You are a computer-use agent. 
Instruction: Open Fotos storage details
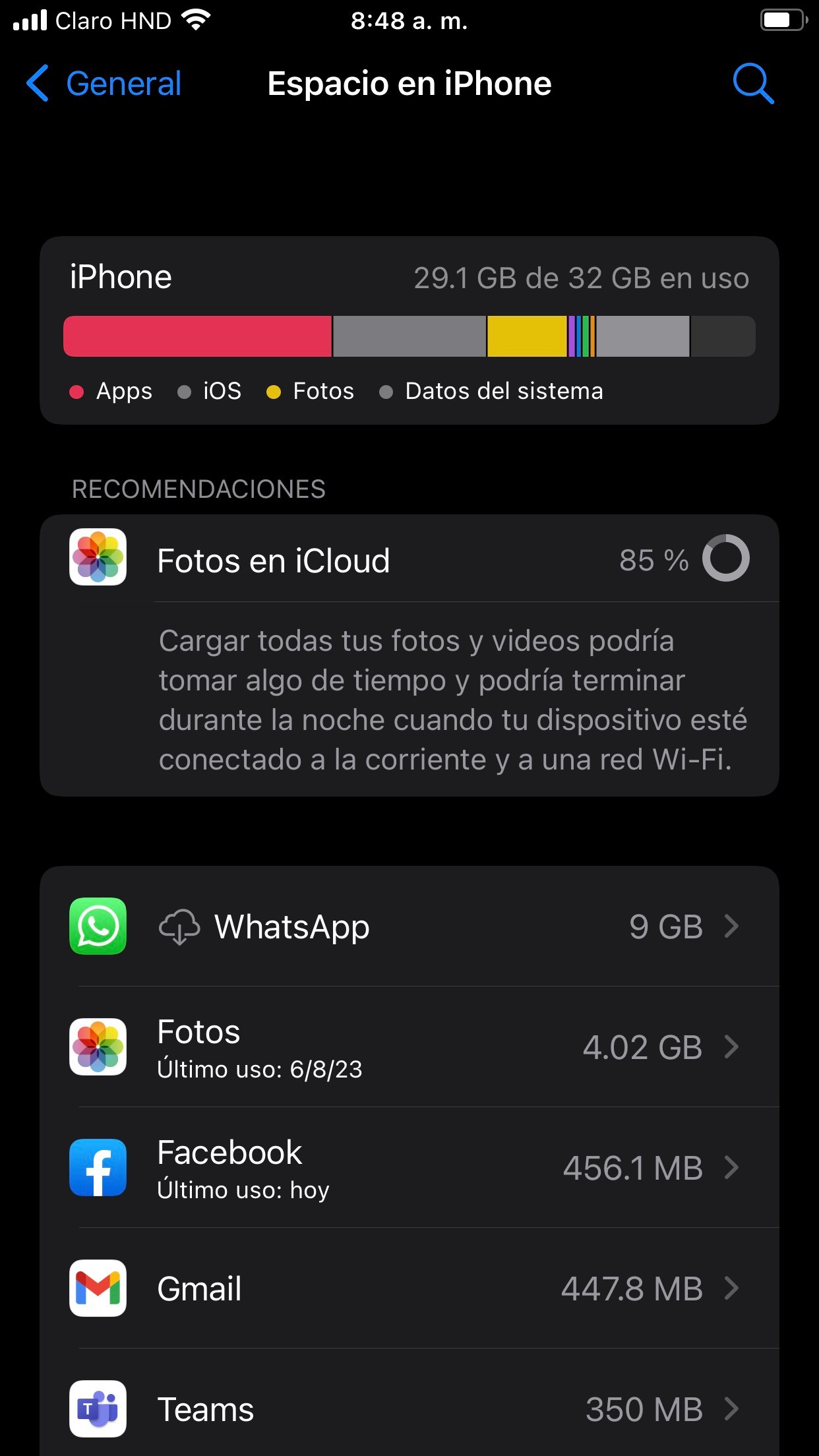(409, 1047)
